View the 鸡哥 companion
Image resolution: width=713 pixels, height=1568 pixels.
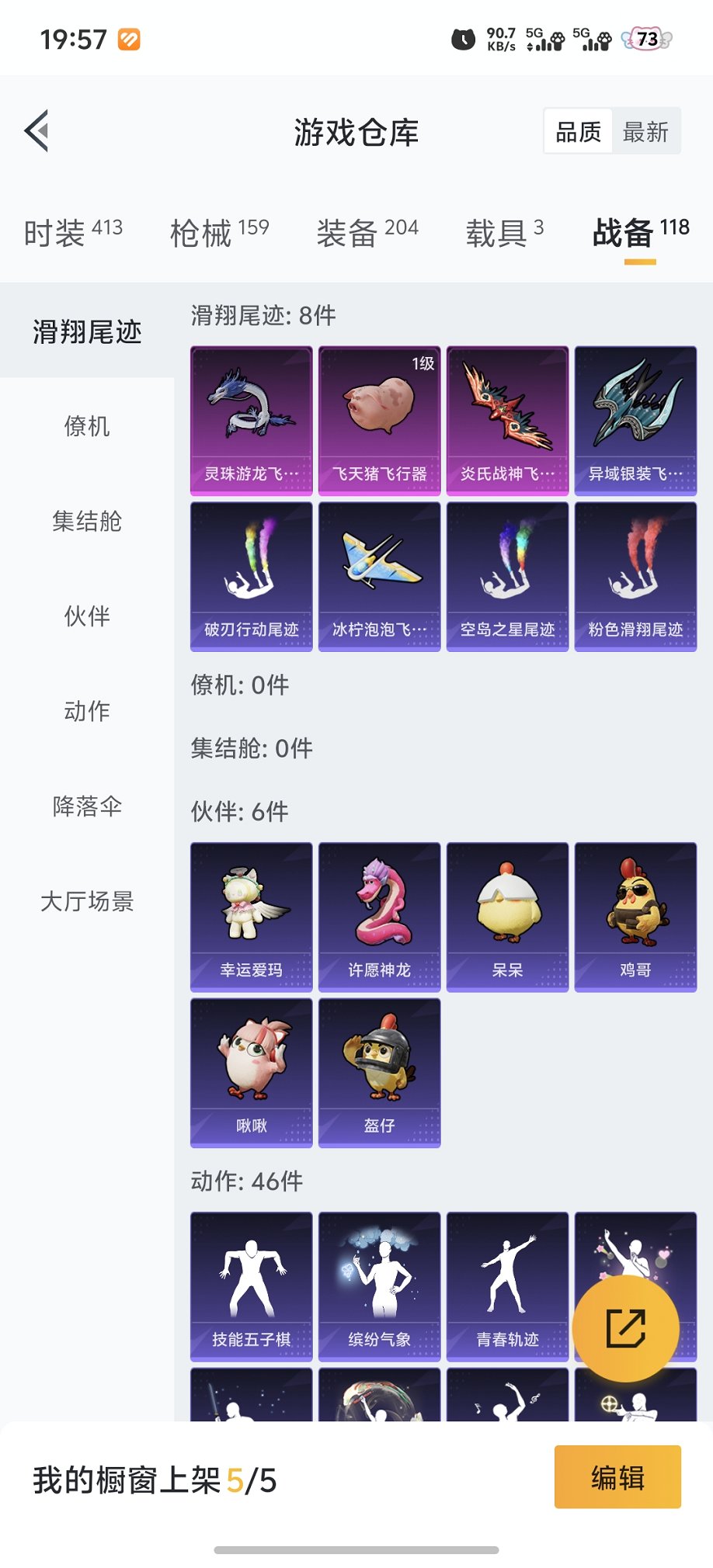[635, 917]
